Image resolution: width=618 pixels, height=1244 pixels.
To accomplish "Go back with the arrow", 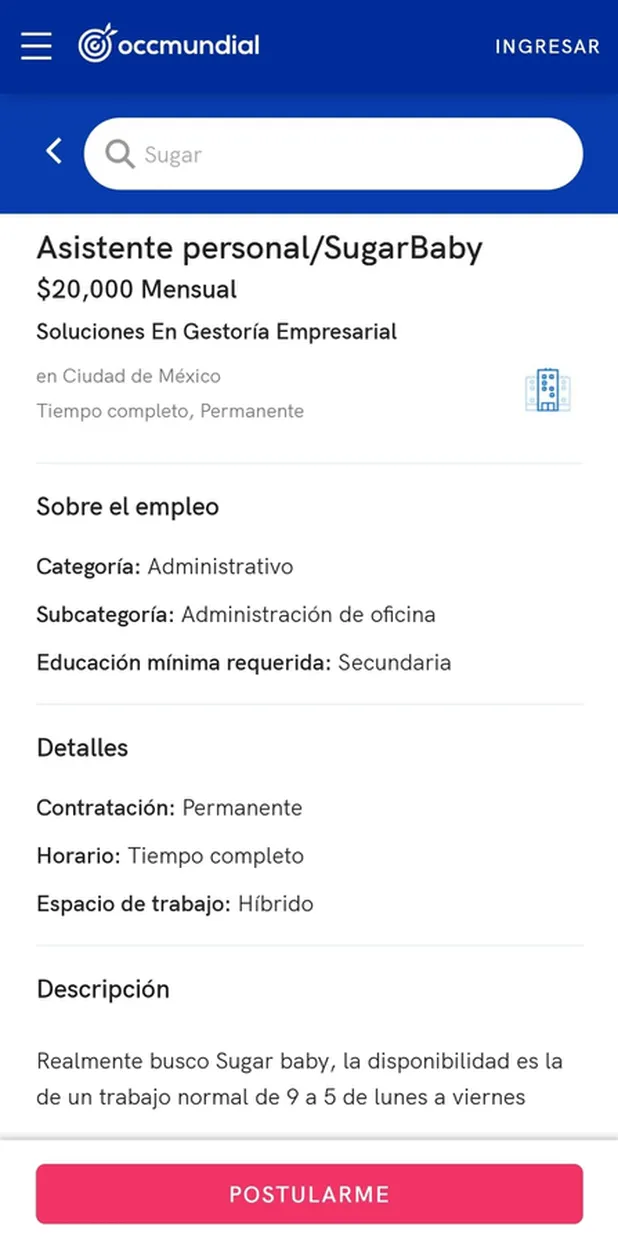I will point(54,152).
